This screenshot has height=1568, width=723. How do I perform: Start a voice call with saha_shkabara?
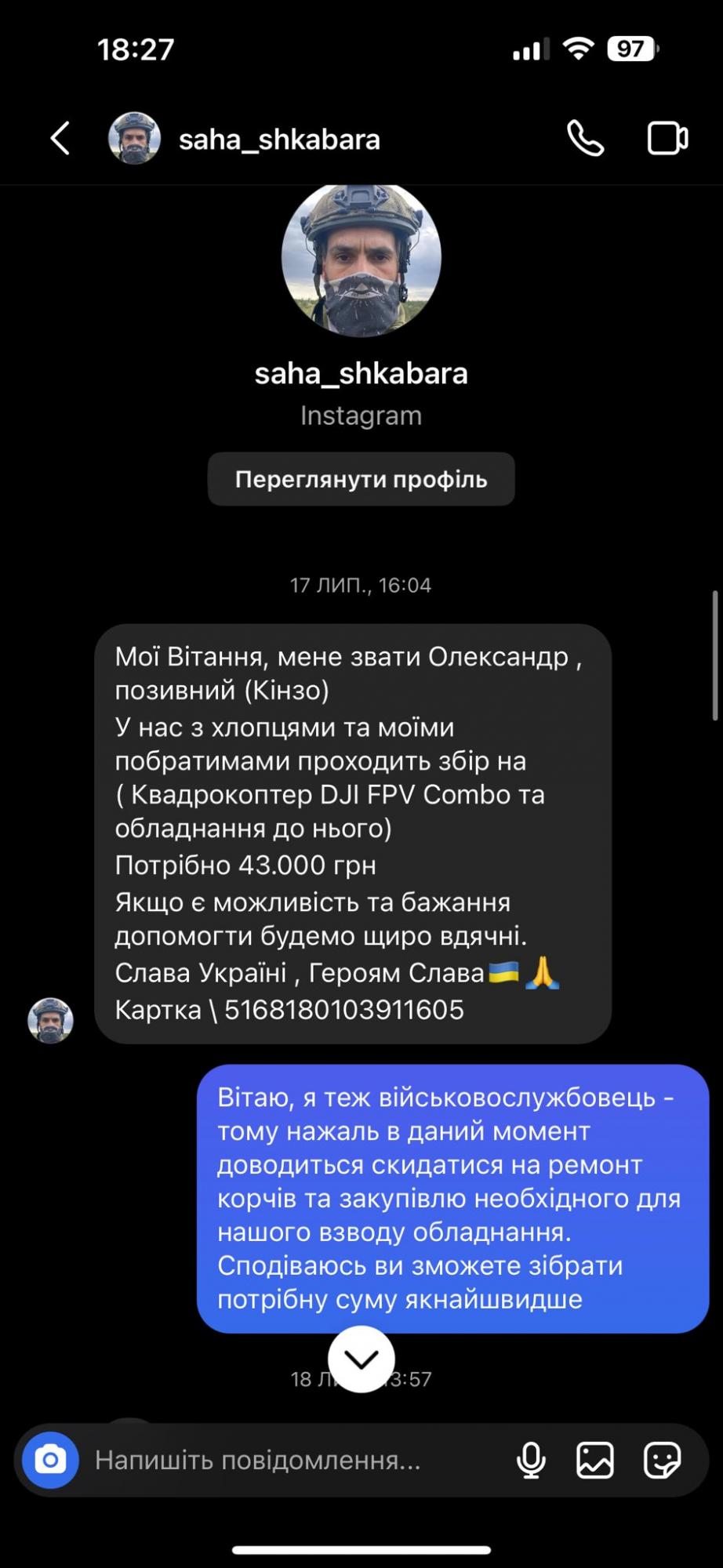pos(585,139)
